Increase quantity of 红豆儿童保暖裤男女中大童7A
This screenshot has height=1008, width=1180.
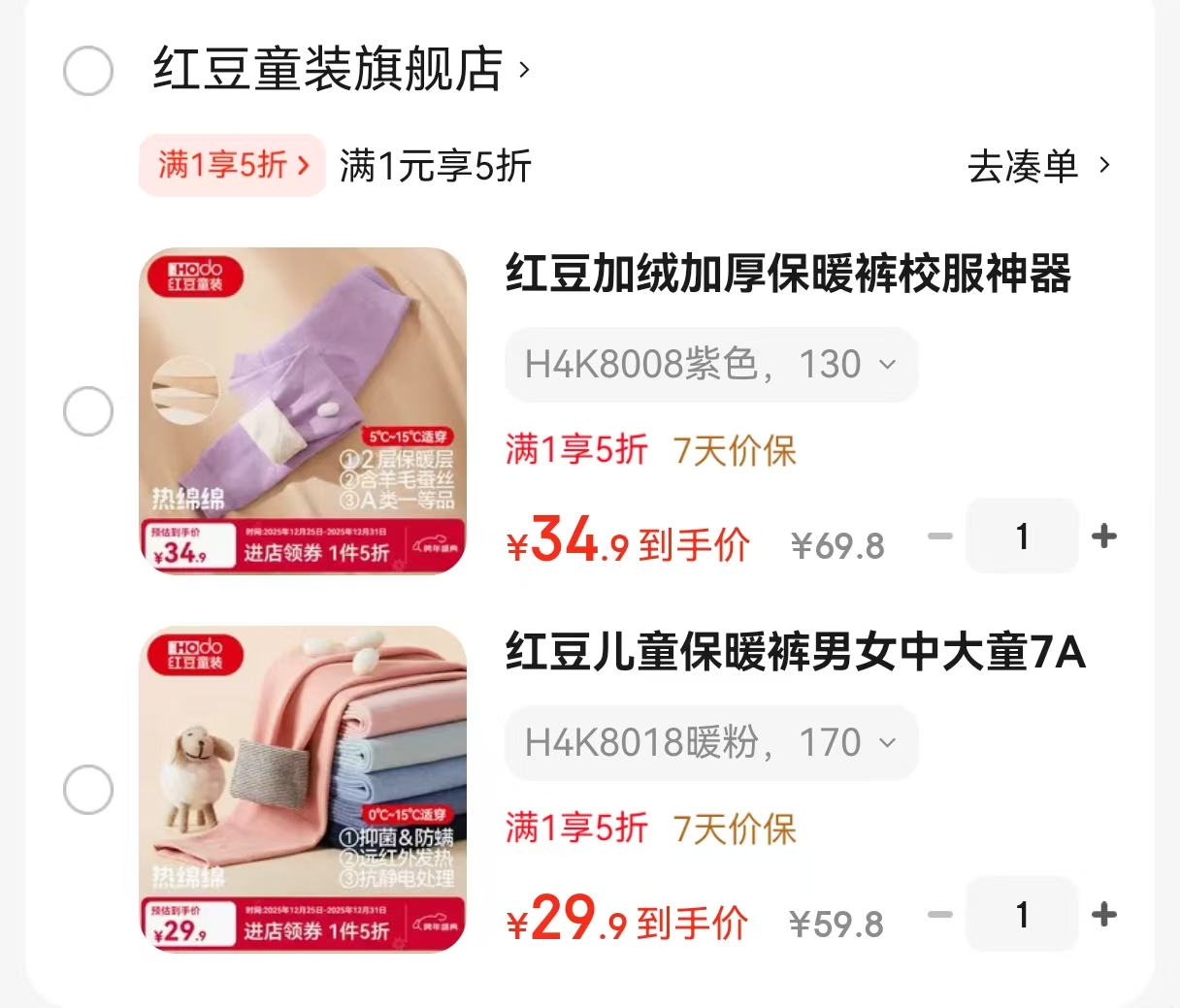pos(1104,915)
